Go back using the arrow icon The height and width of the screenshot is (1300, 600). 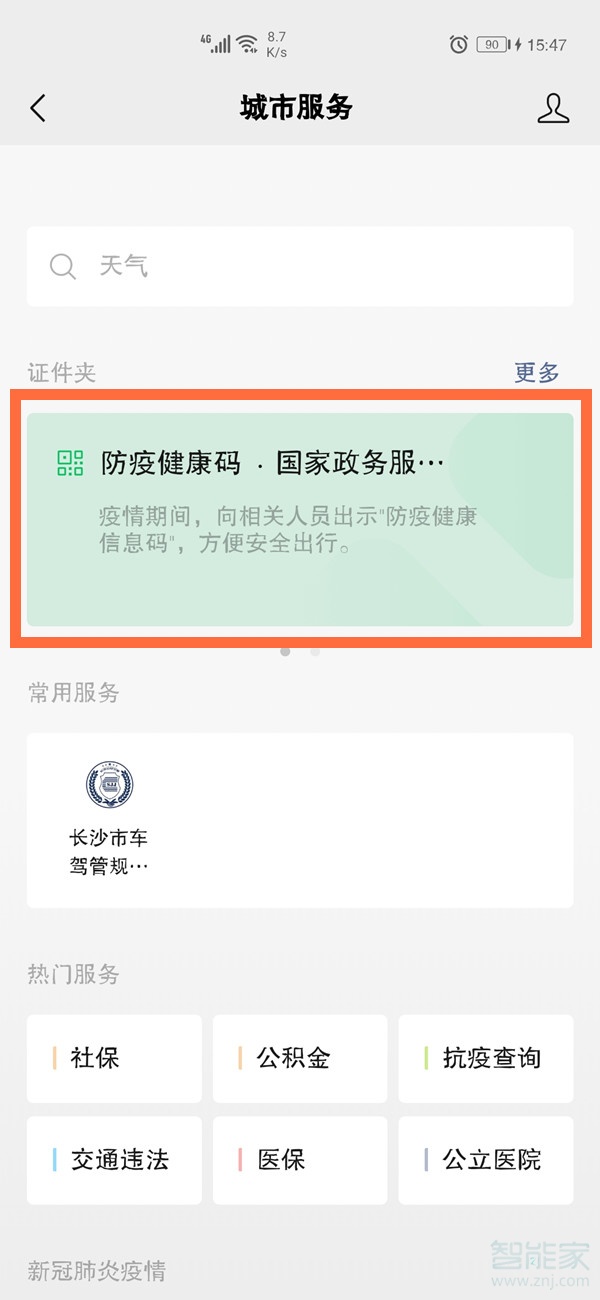click(x=38, y=108)
